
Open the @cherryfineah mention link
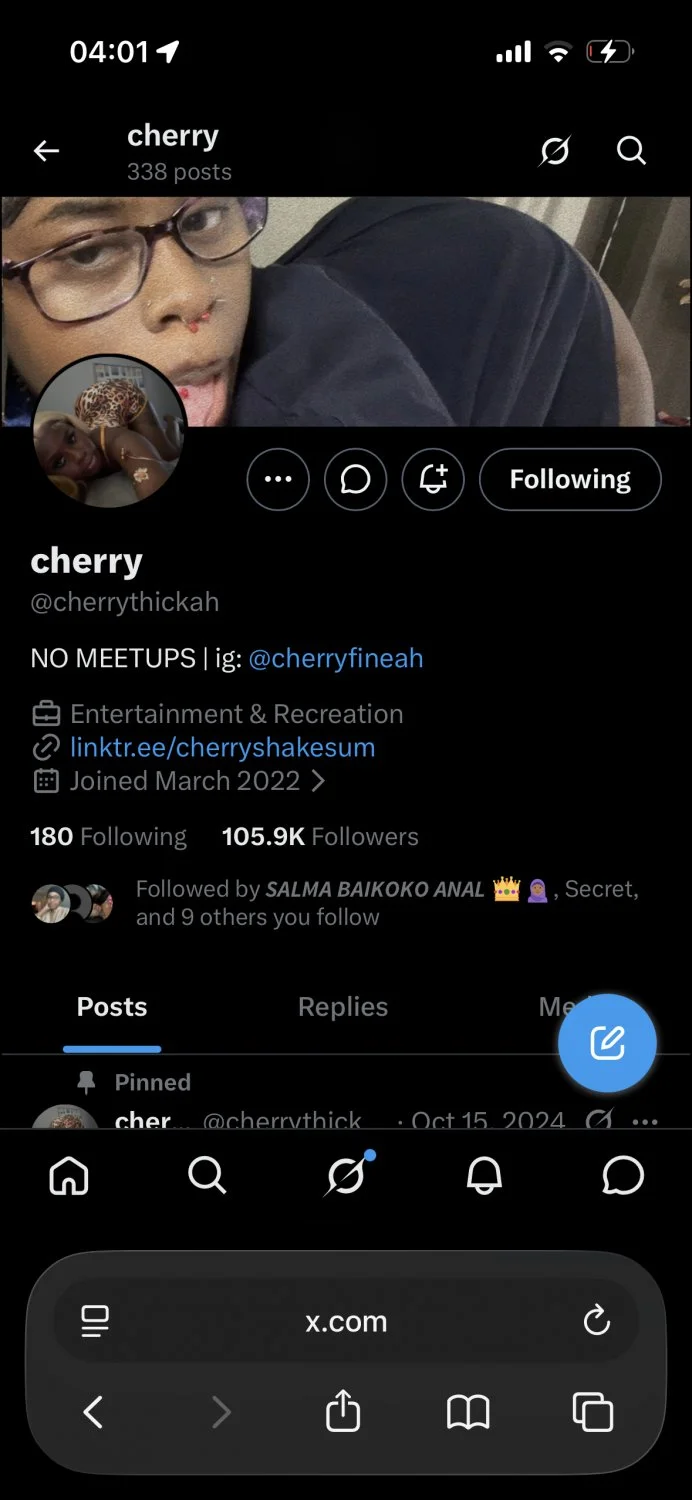[336, 658]
